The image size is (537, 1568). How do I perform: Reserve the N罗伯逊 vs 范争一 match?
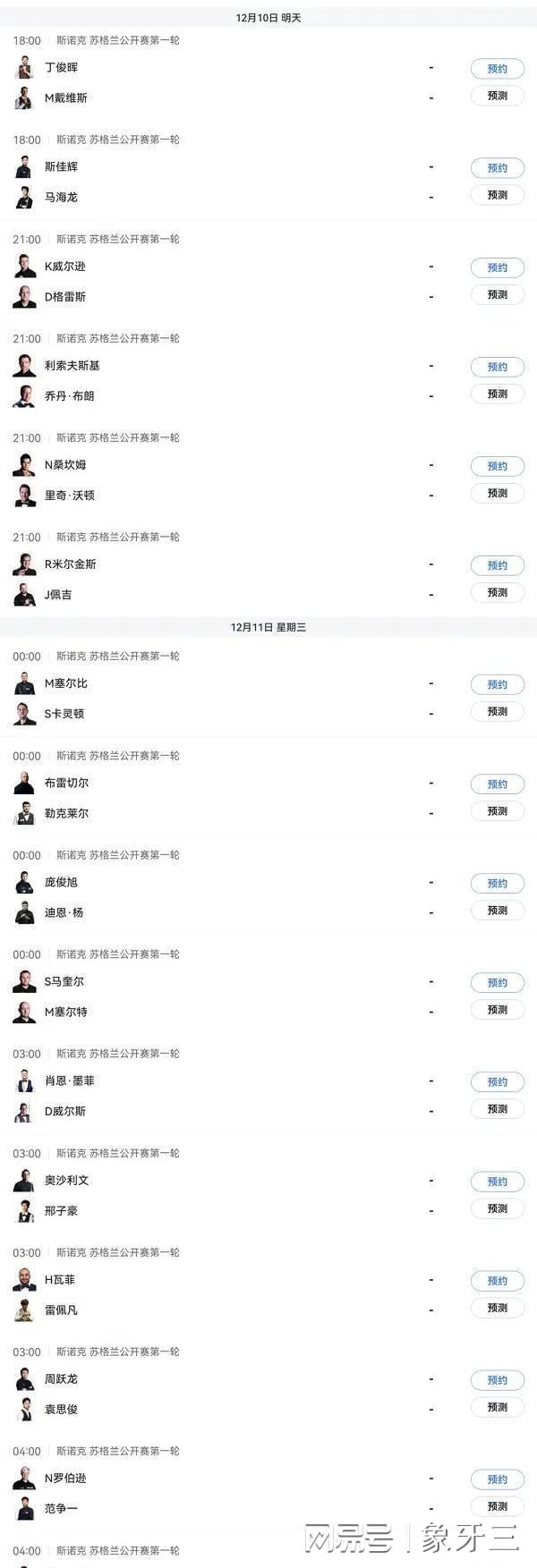click(498, 1479)
